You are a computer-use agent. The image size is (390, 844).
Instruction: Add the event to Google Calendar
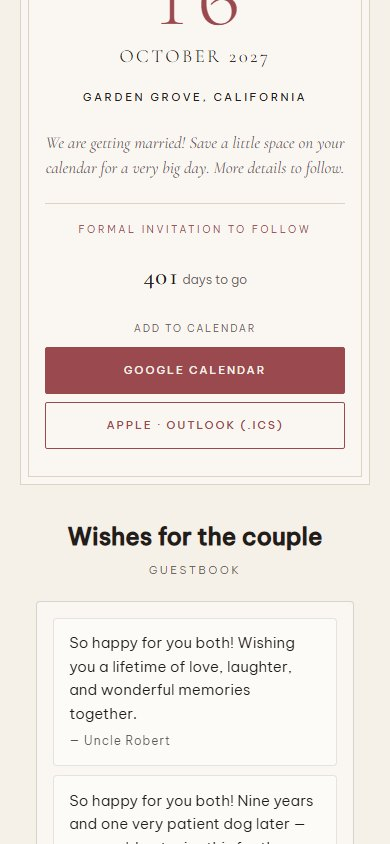click(x=195, y=370)
